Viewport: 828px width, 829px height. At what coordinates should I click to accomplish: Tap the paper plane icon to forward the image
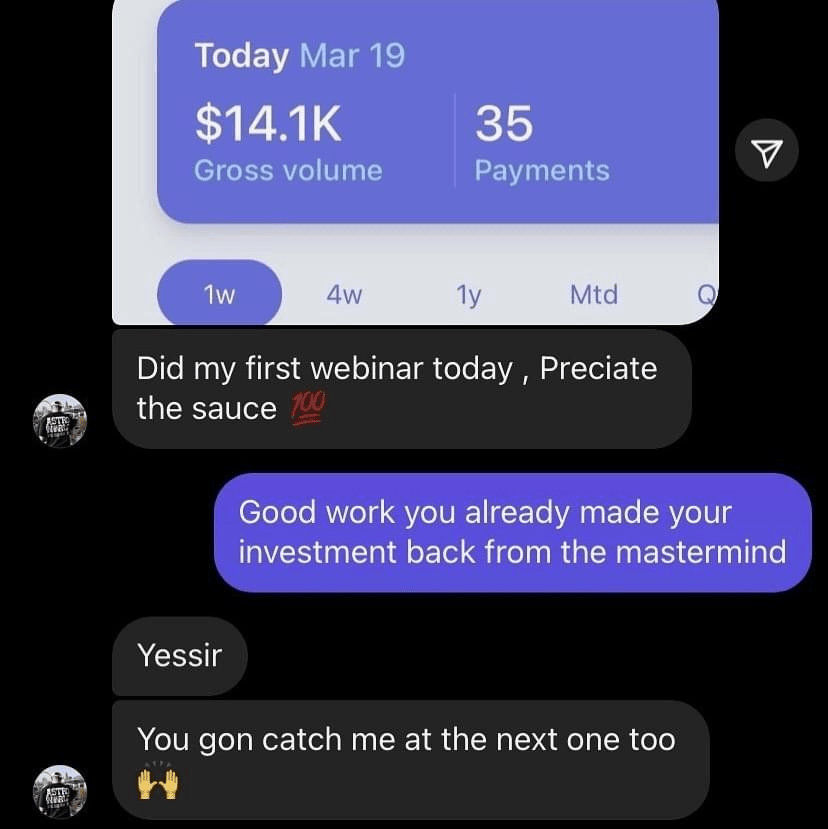(x=766, y=152)
